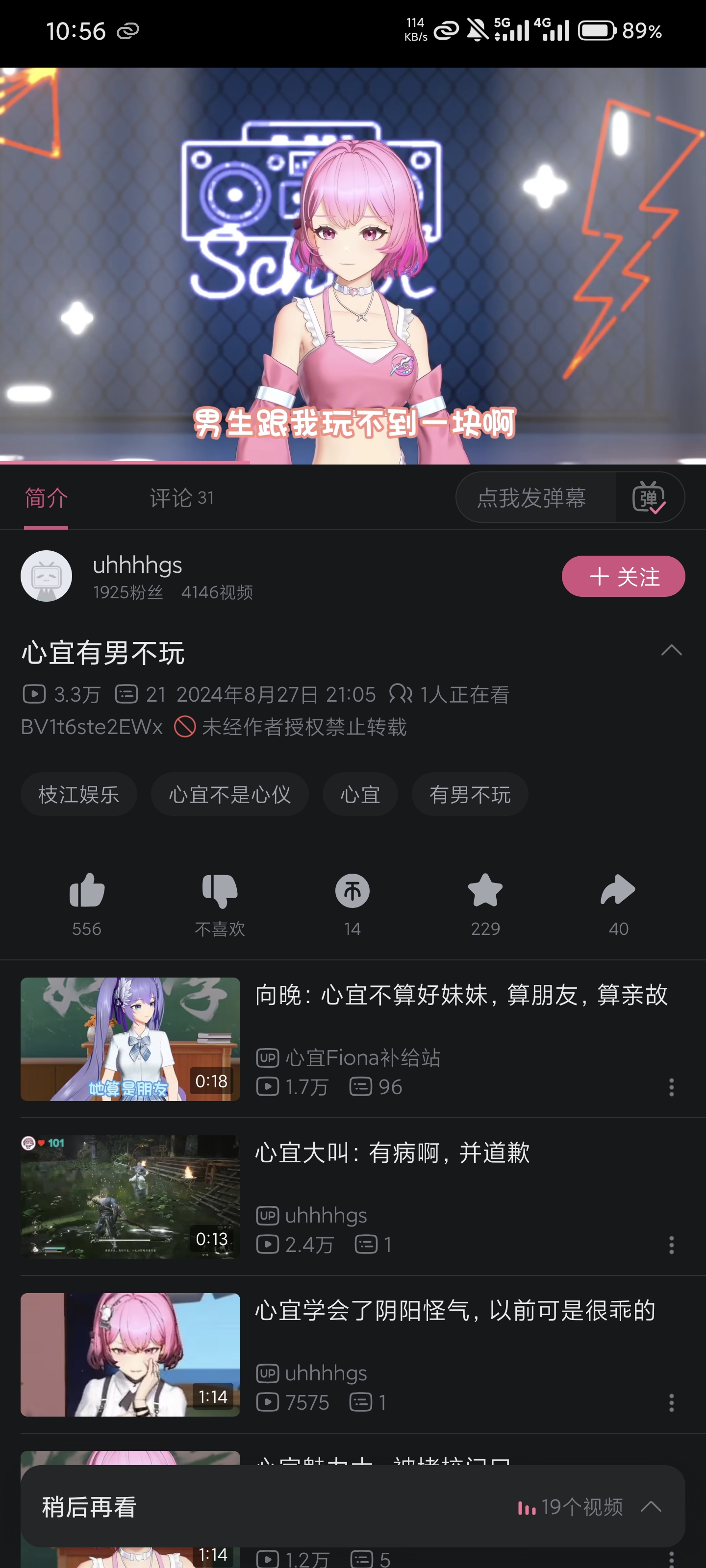The width and height of the screenshot is (706, 1568).
Task: Expand the 稍后再看 playlist panel
Action: (651, 1507)
